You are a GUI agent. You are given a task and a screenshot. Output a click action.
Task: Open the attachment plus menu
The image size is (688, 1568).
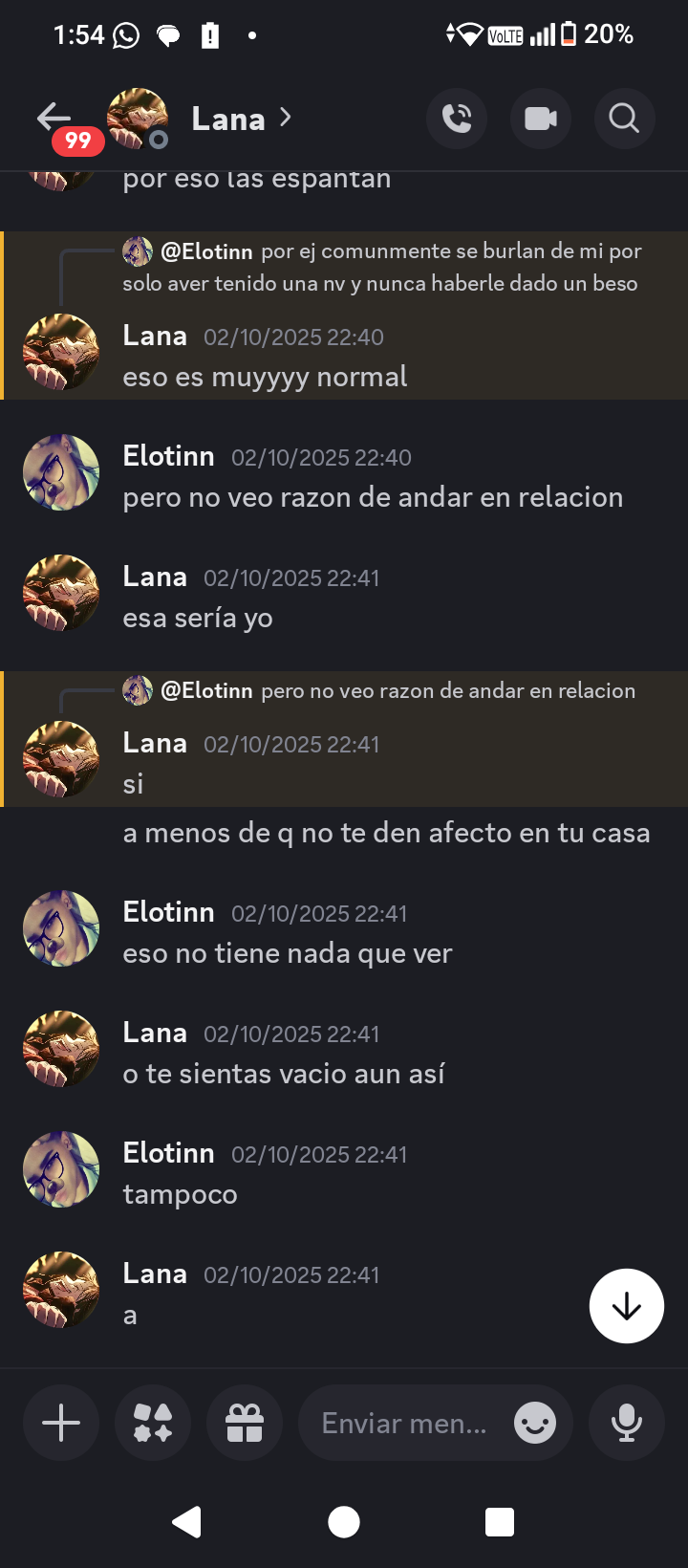pyautogui.click(x=61, y=1423)
